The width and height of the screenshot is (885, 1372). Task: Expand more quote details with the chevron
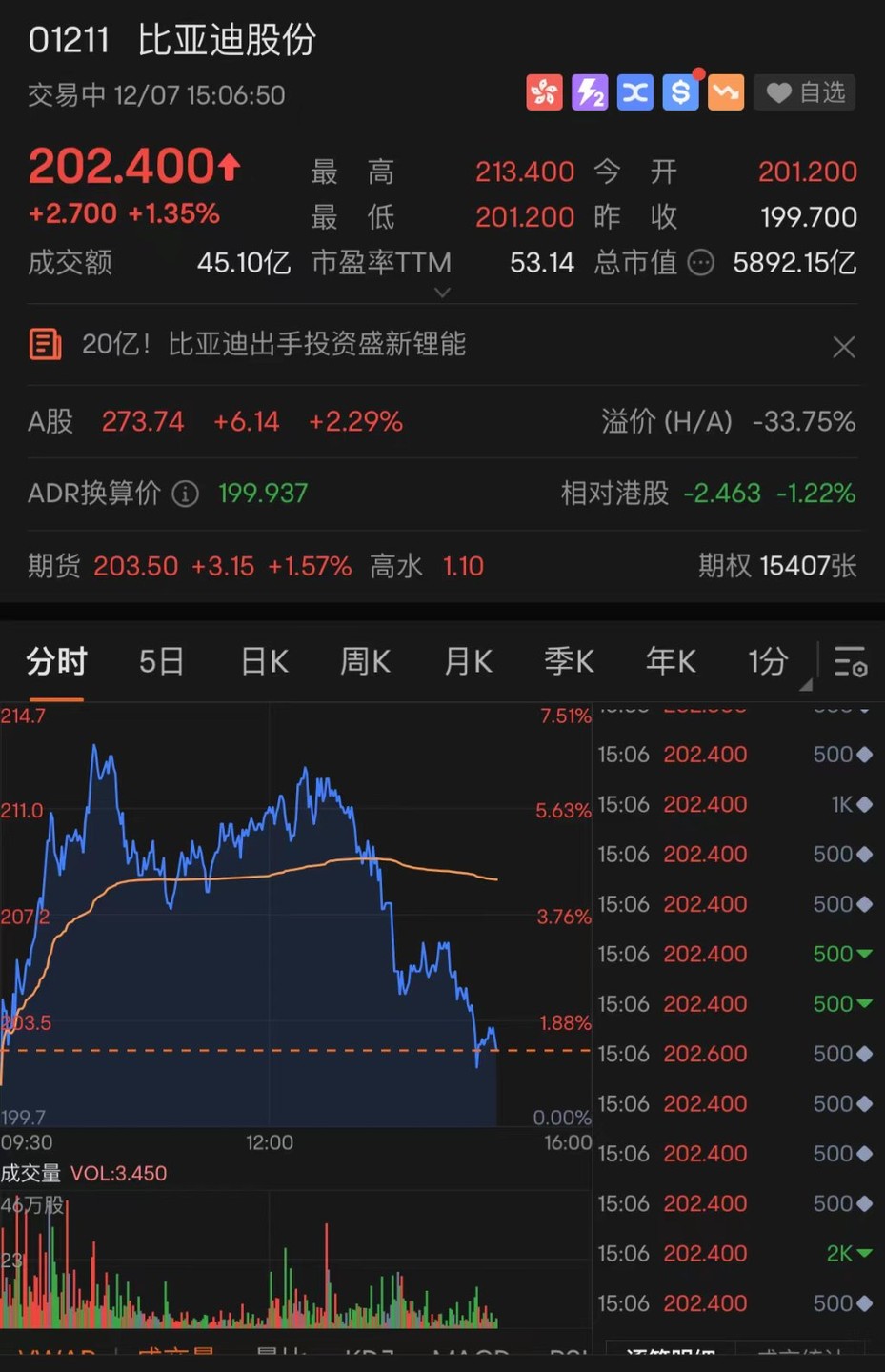click(442, 293)
